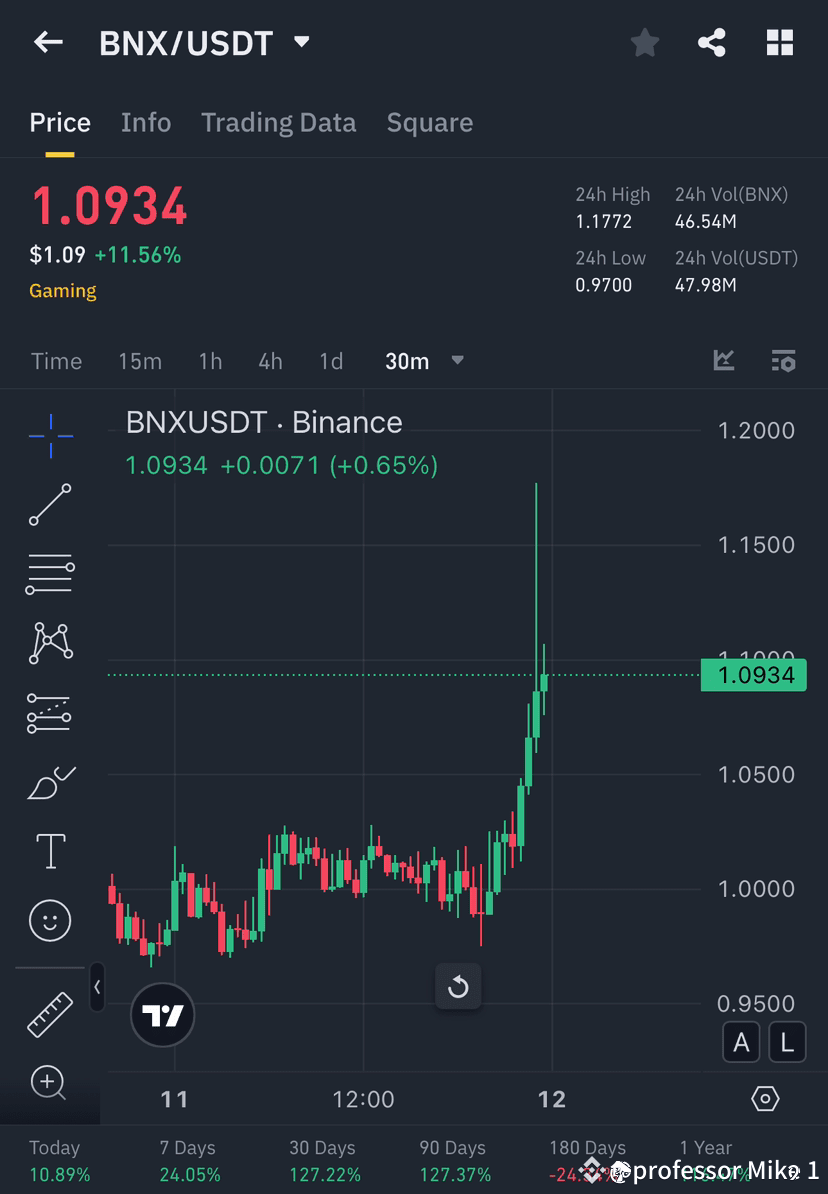Open the BNX/USDT pair selector dropdown
This screenshot has width=828, height=1194.
[299, 42]
